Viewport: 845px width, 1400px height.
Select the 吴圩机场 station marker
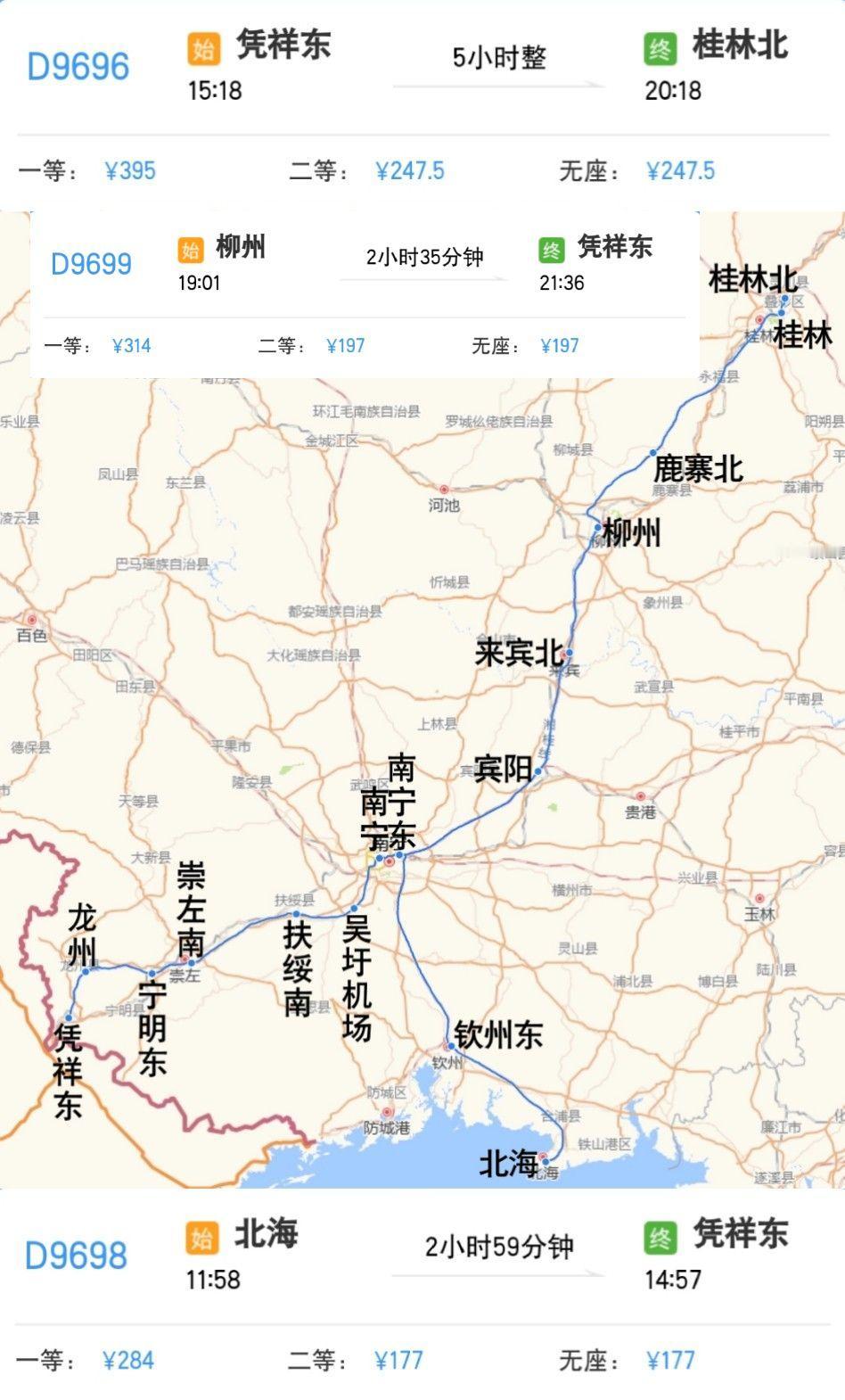[353, 909]
